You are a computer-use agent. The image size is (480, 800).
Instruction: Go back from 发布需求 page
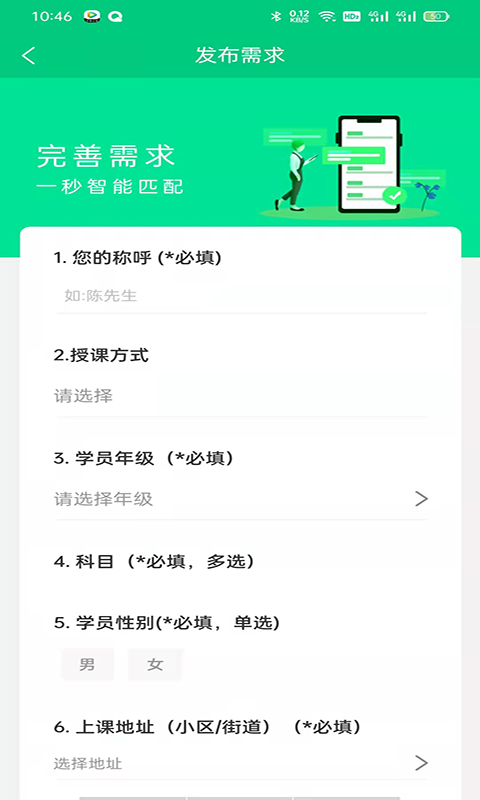coord(29,55)
